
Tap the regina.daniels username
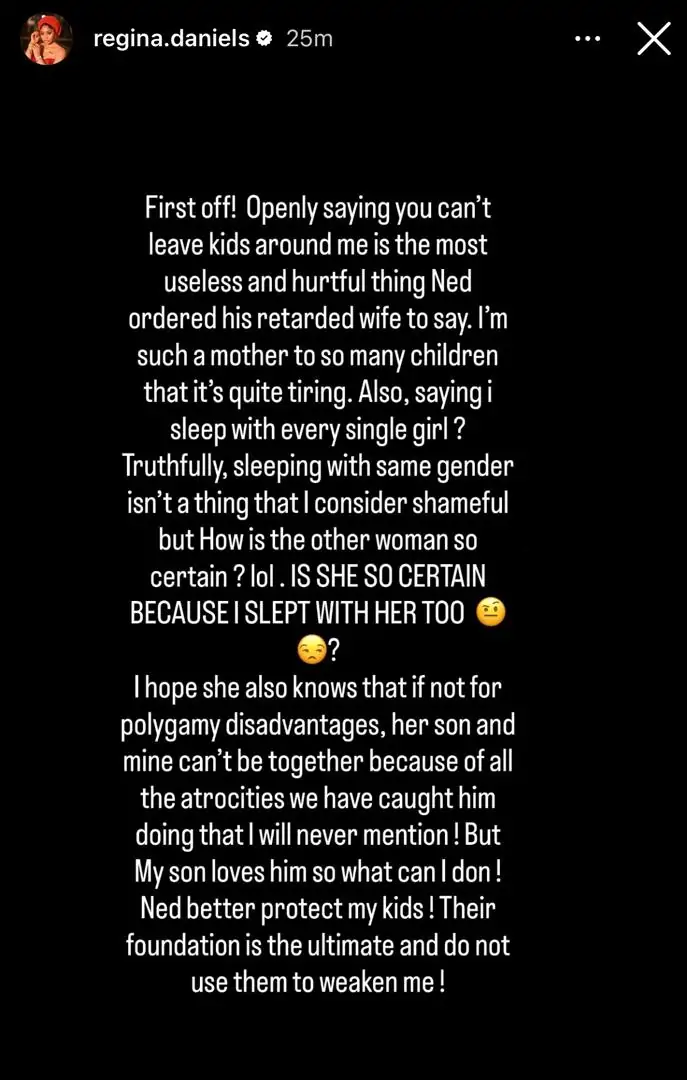pos(171,39)
